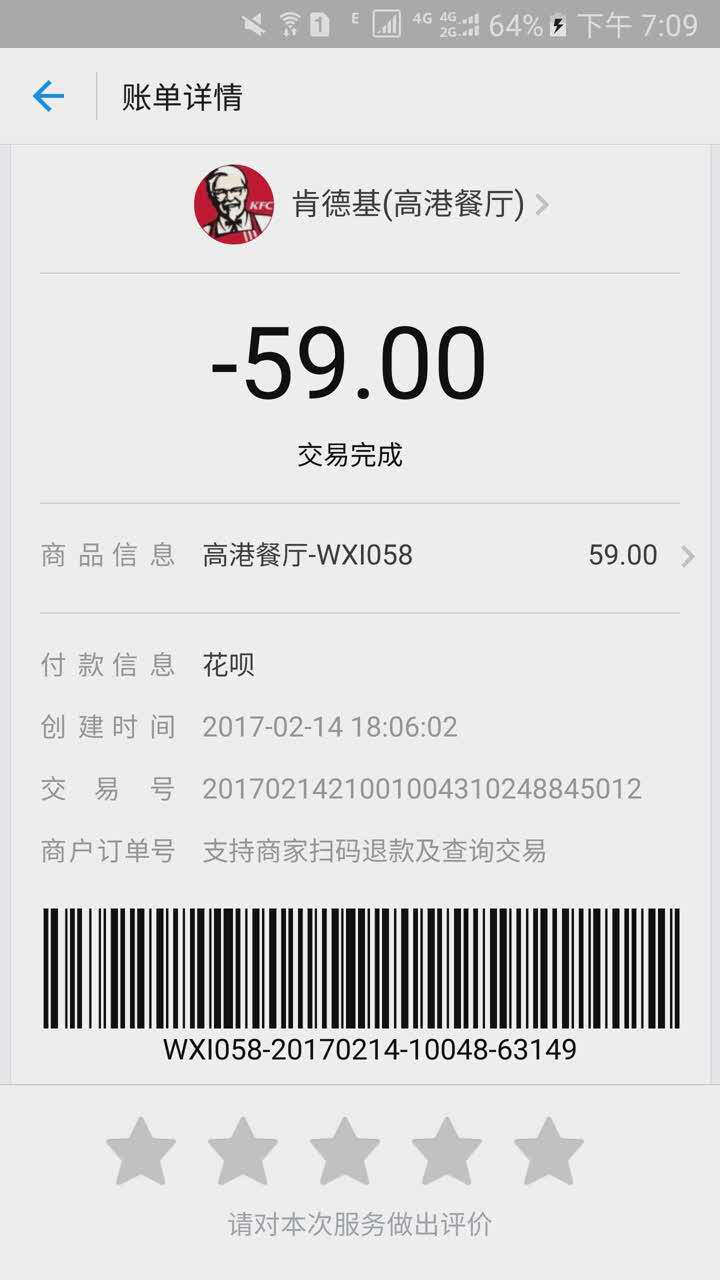
Task: Open the 商品信息 row for 高港餐厅-WXI058
Action: tap(360, 556)
